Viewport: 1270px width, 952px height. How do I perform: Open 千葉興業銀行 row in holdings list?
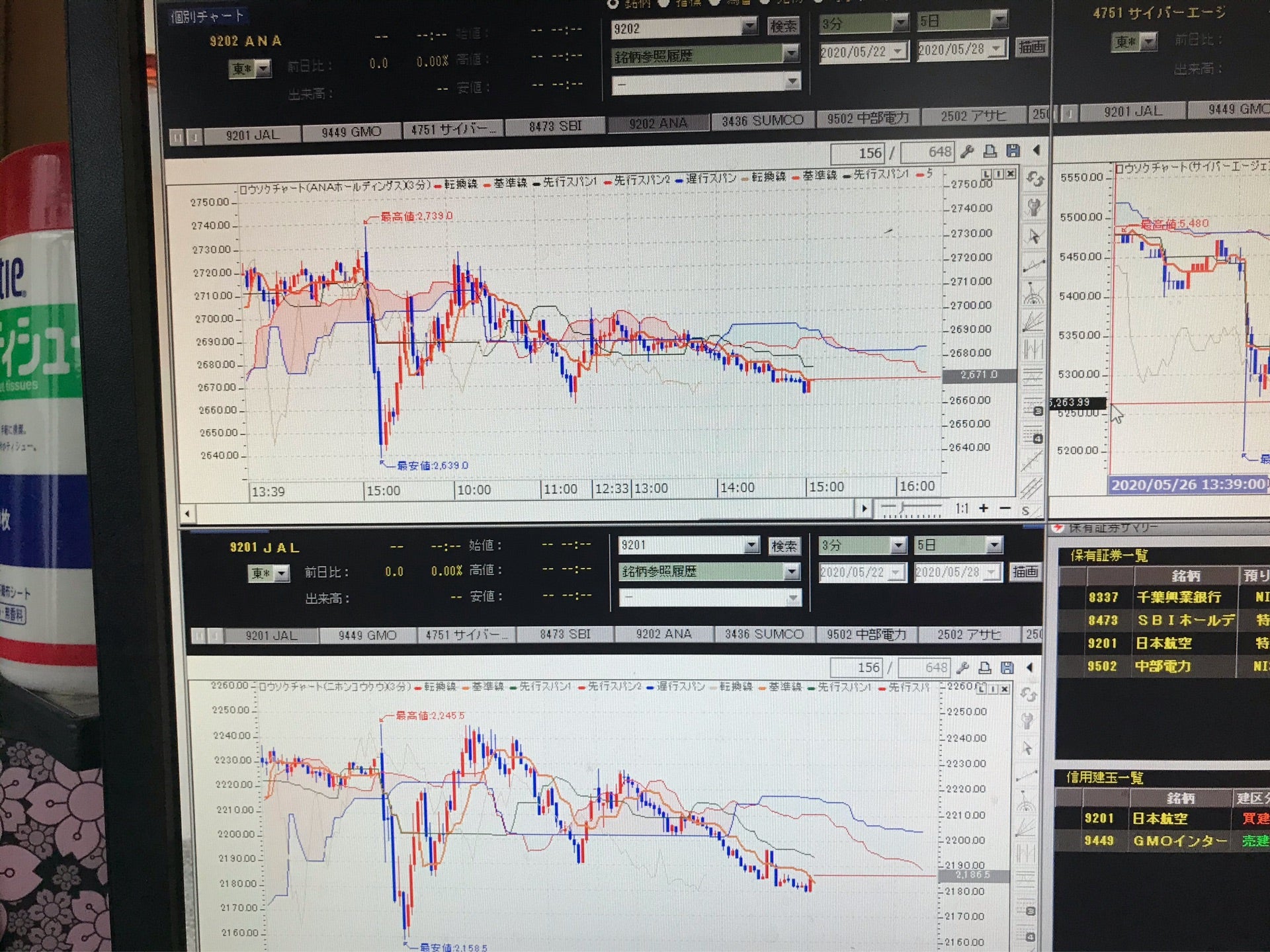tap(1177, 597)
